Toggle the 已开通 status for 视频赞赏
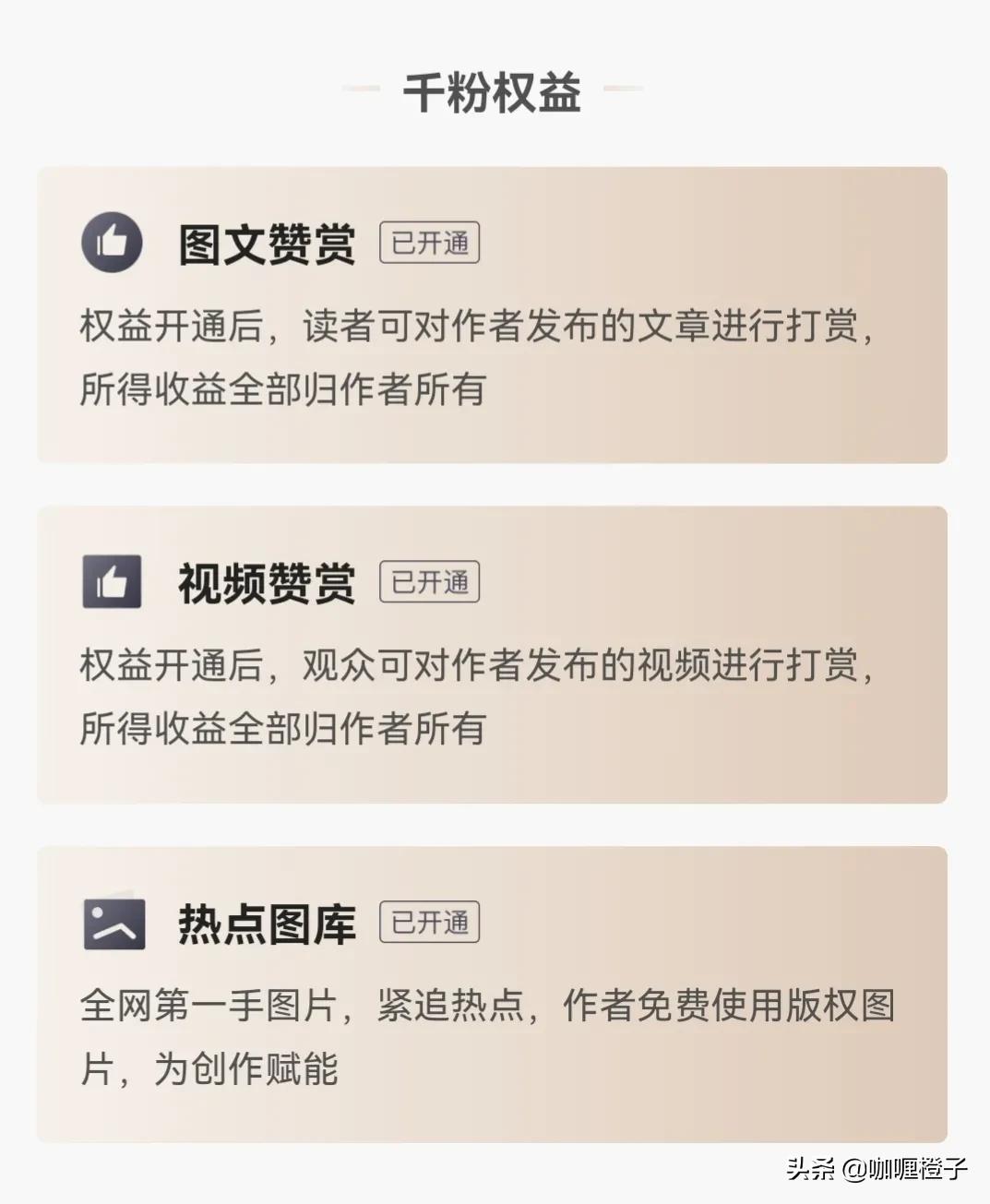This screenshot has width=990, height=1204. point(430,582)
